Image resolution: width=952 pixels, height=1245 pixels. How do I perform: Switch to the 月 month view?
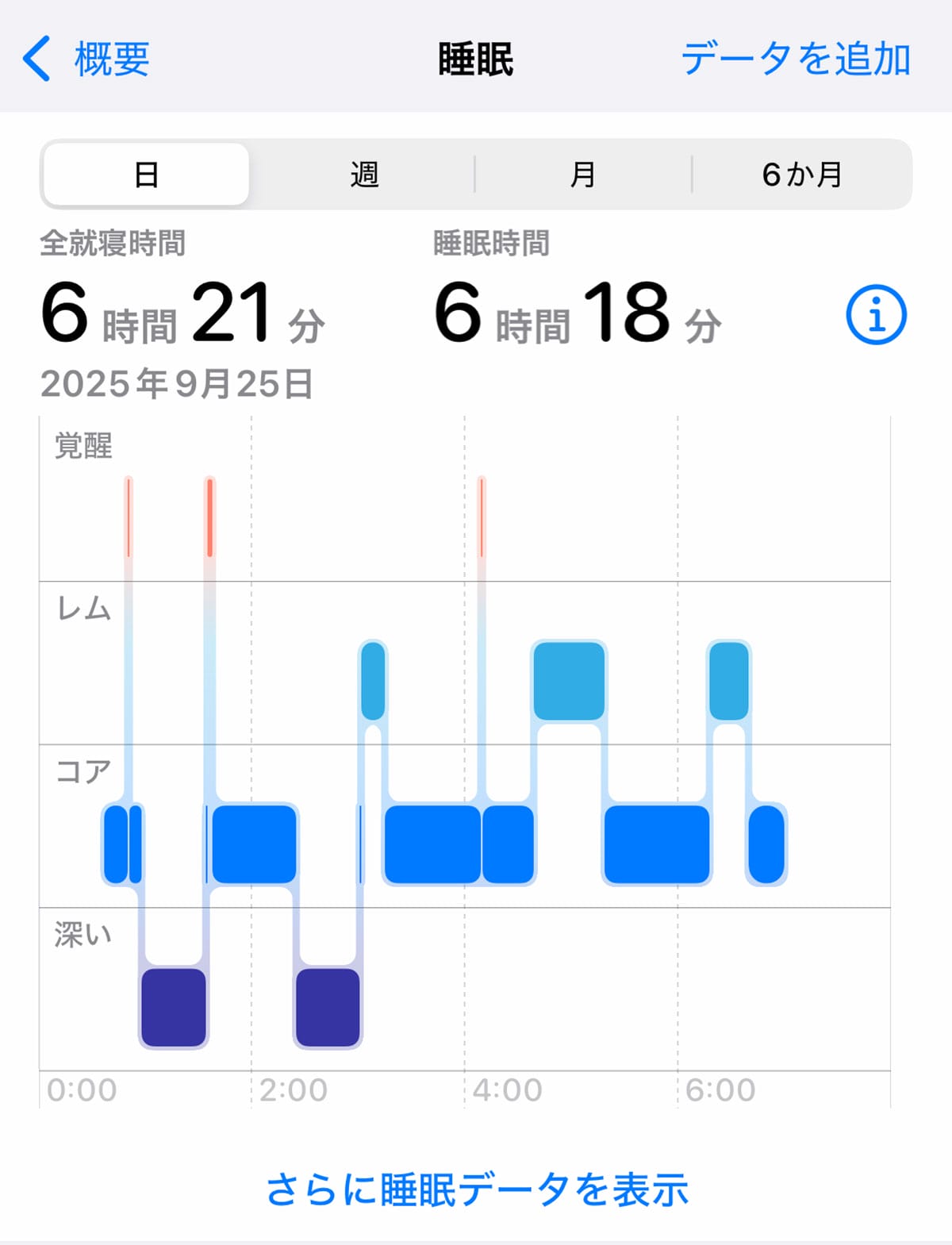click(583, 175)
